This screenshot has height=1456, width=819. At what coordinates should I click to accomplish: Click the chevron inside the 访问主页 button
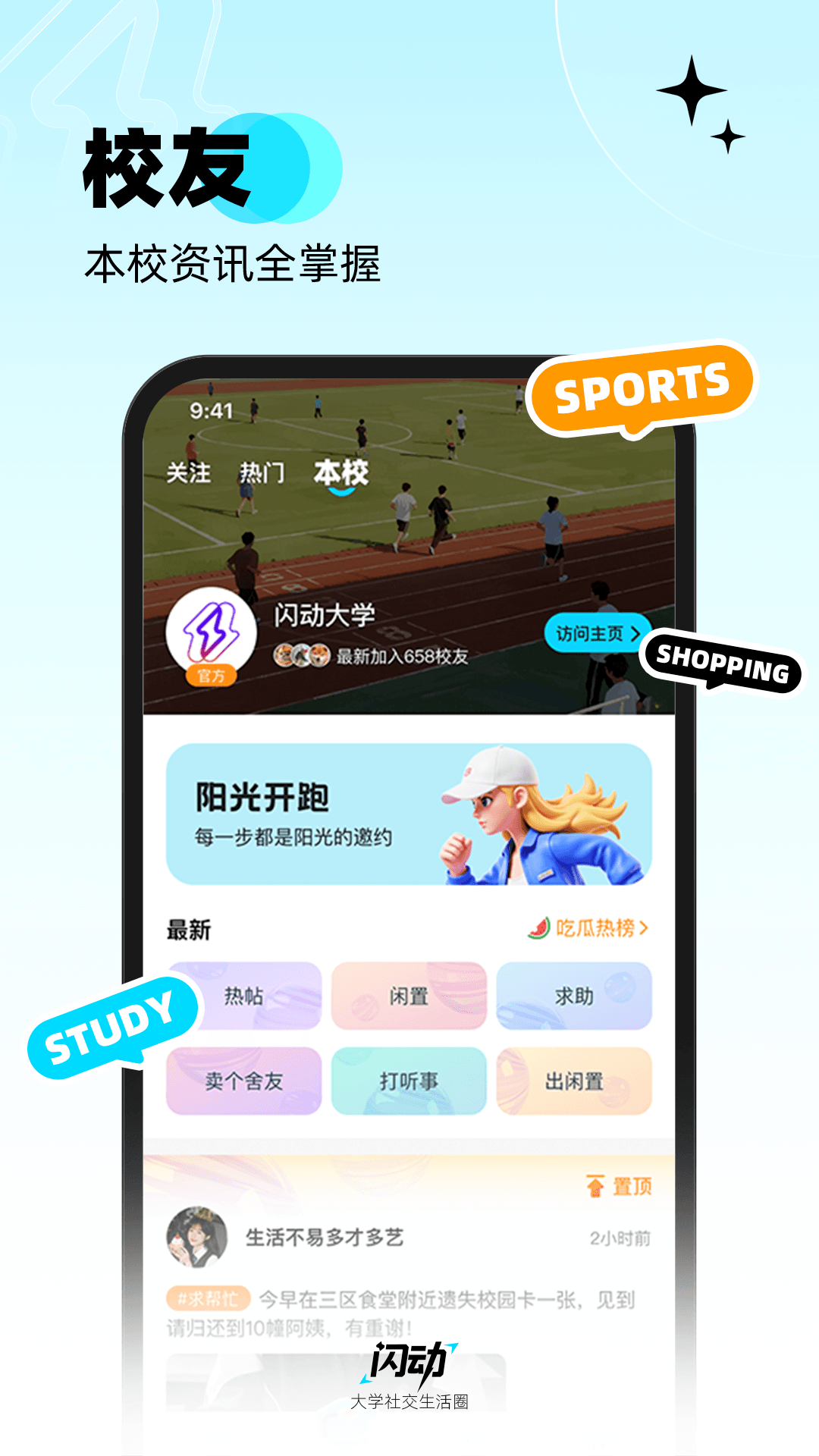(635, 632)
